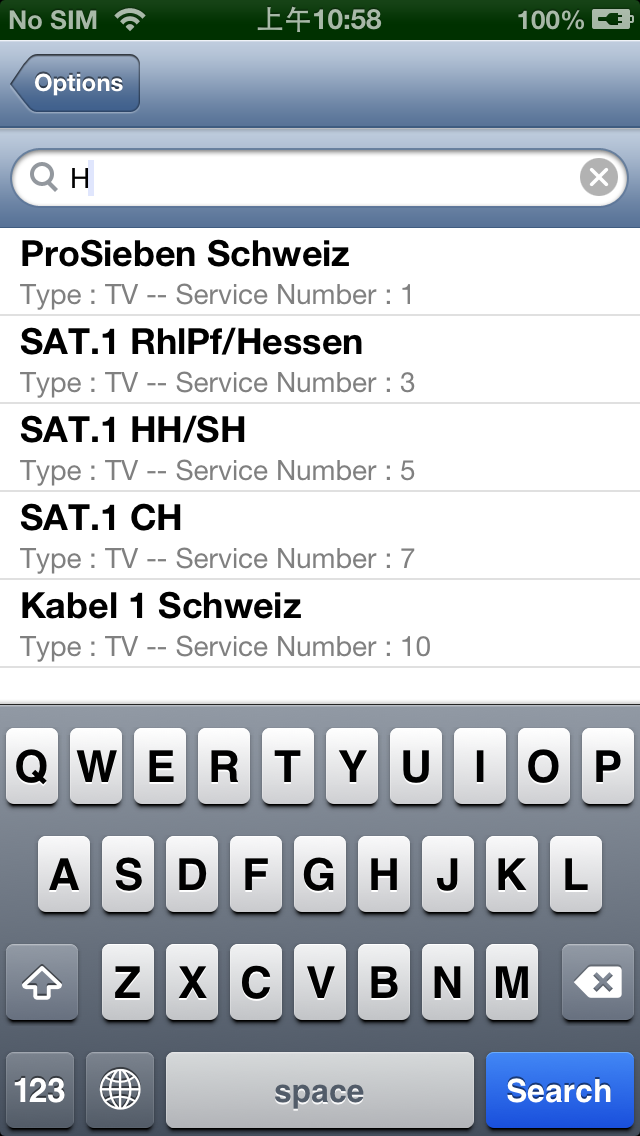
Task: Change keyboard language with globe key
Action: coord(120,1090)
